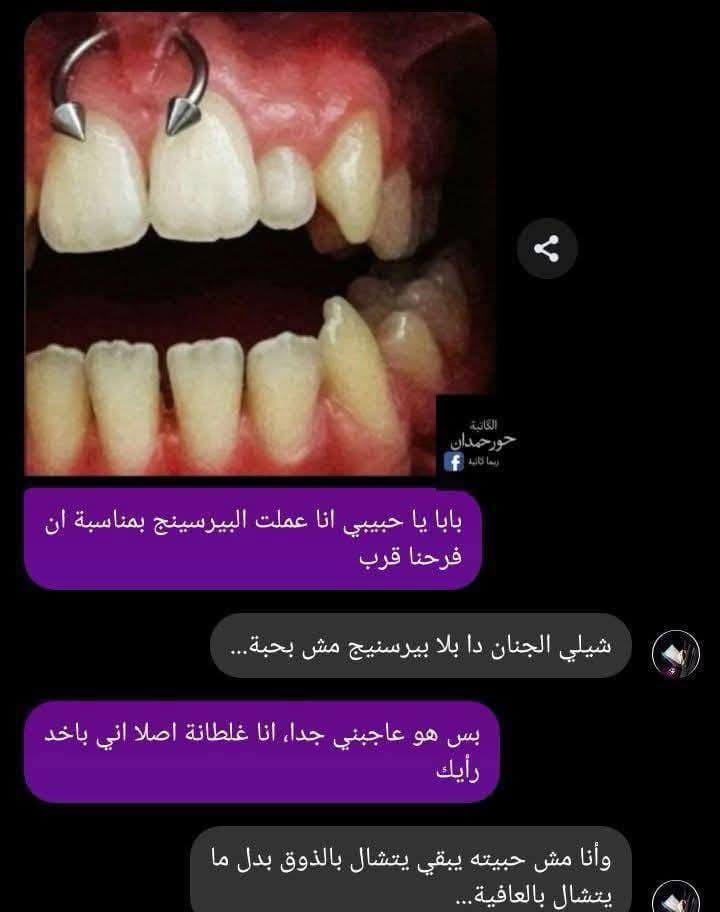Open sender's avatar beside the 'شيلي الجنان' message

pyautogui.click(x=676, y=656)
